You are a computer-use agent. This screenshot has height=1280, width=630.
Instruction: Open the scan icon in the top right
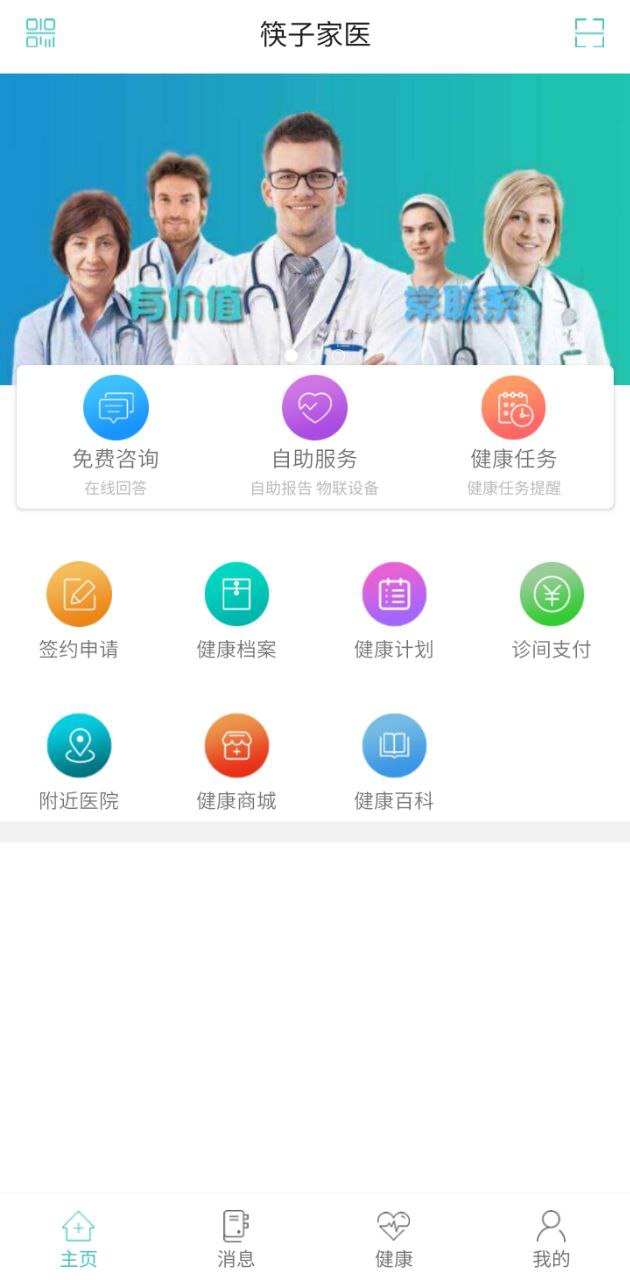589,33
